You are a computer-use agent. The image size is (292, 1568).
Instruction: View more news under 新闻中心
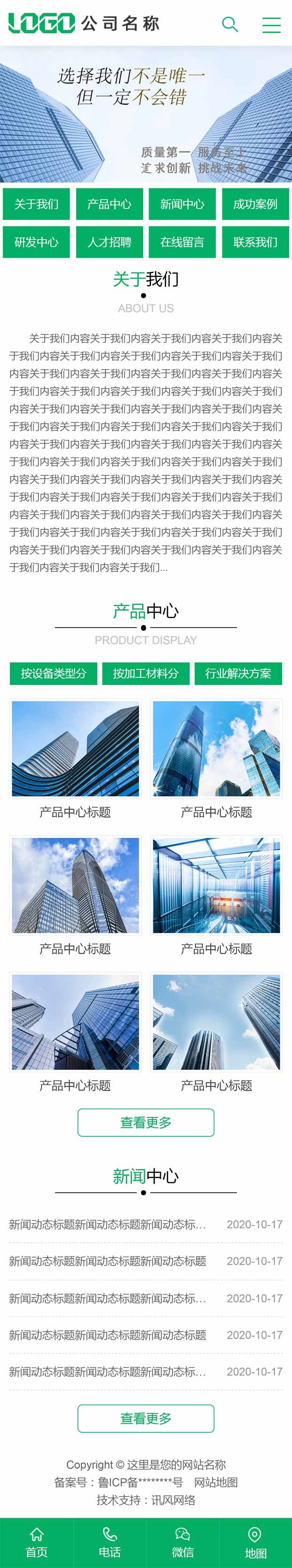(146, 1418)
